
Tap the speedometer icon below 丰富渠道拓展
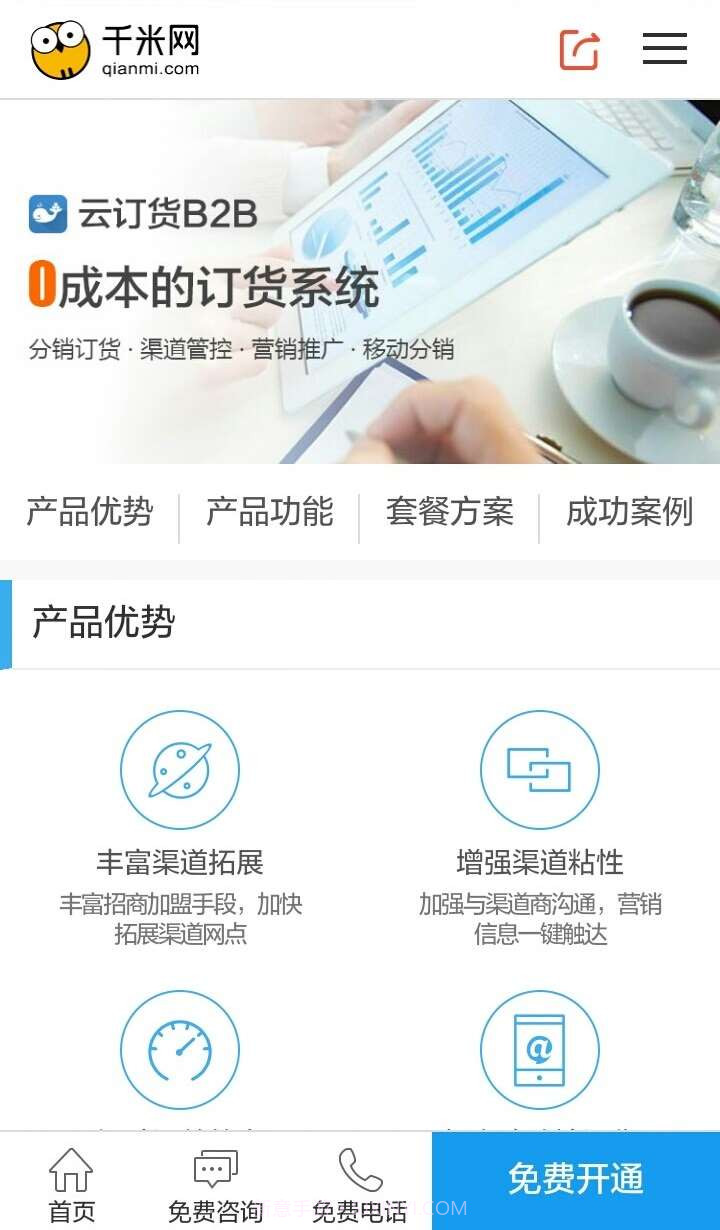tap(179, 1050)
